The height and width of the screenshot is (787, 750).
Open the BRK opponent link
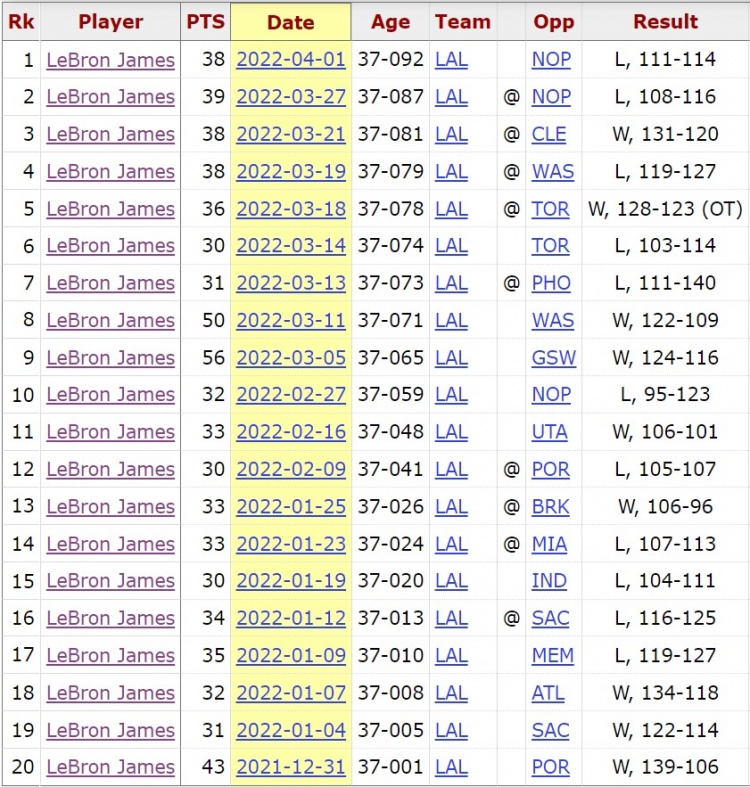(x=551, y=507)
